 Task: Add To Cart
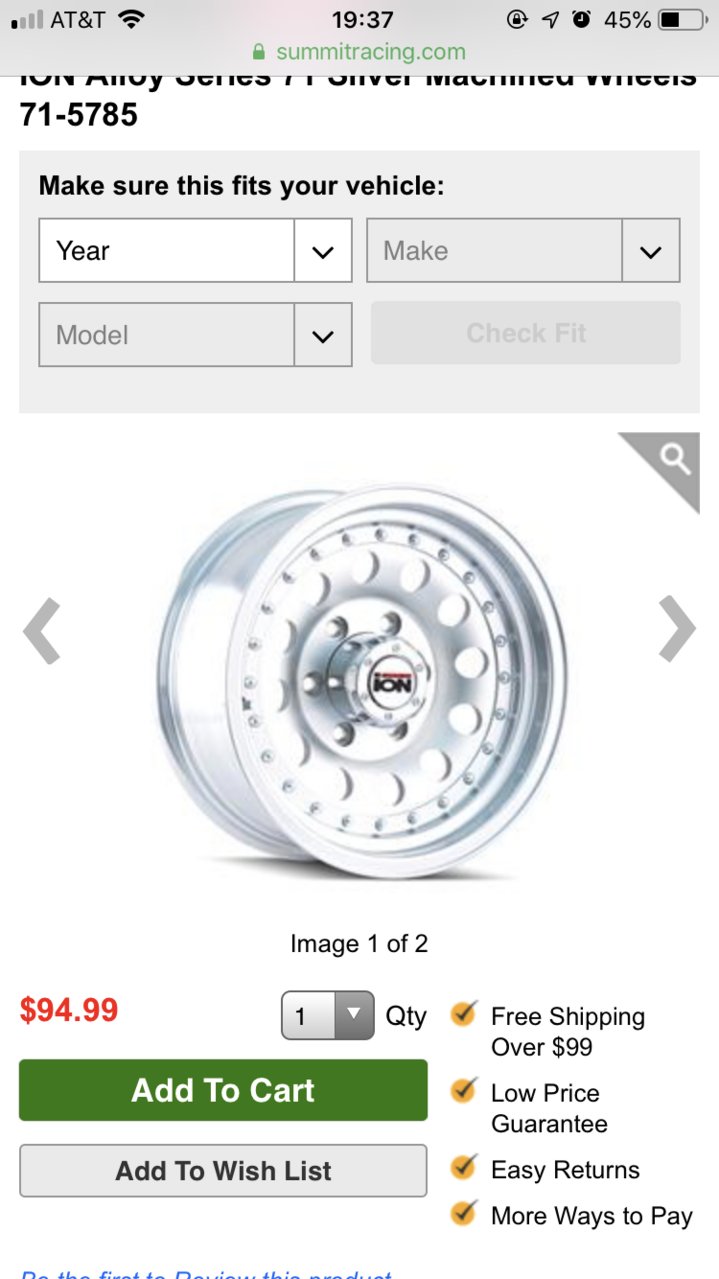pos(223,1090)
